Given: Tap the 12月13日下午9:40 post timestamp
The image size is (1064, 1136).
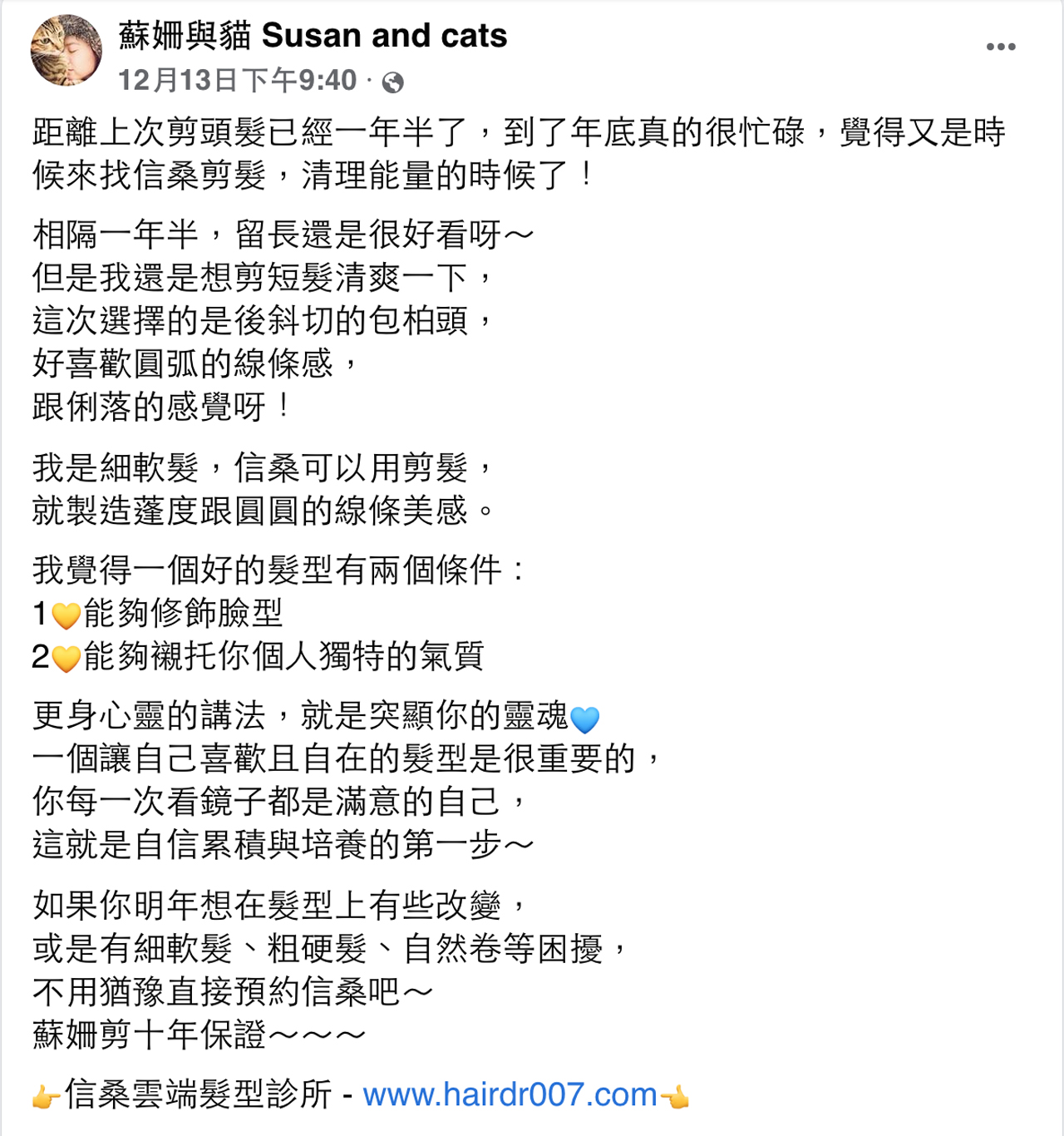Looking at the screenshot, I should click(x=237, y=81).
